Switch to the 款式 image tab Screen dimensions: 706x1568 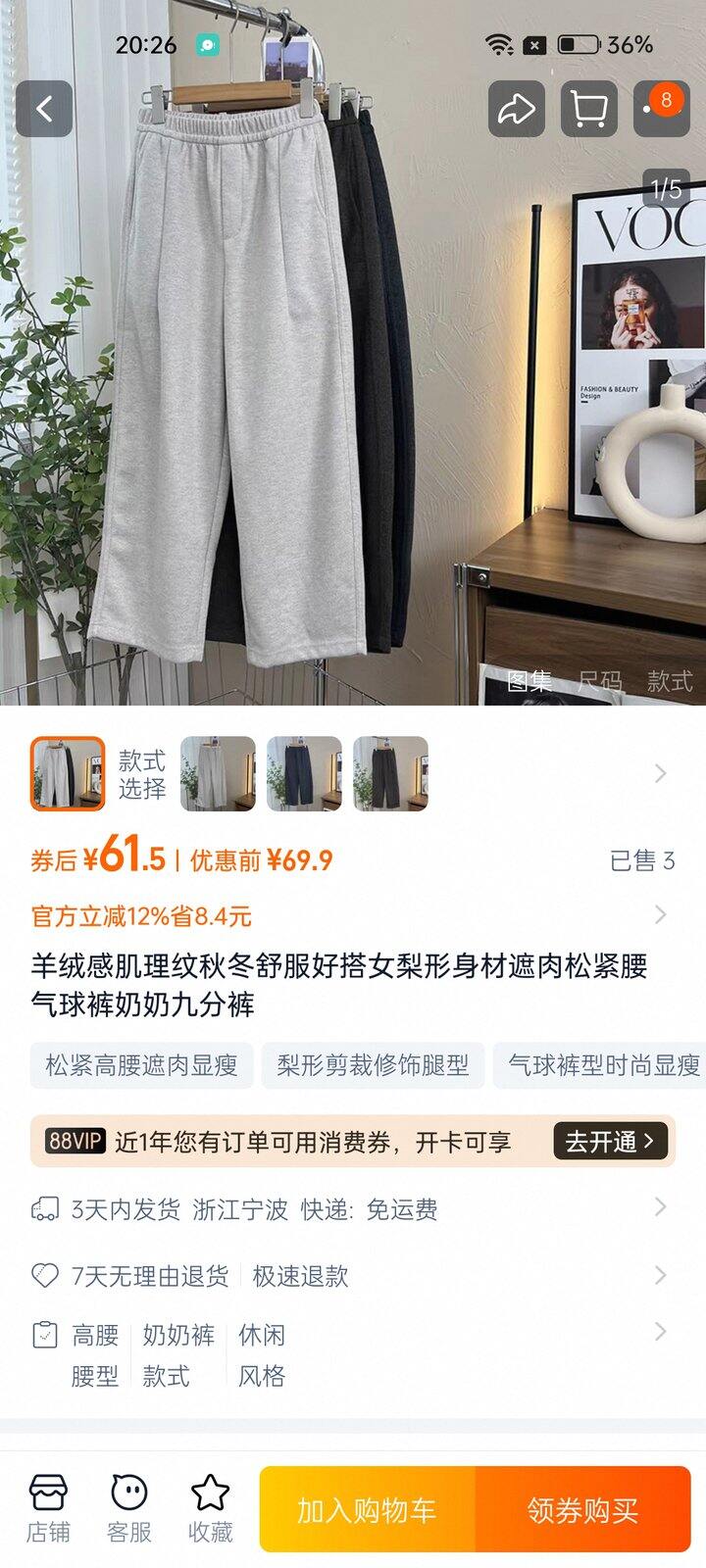[x=670, y=681]
